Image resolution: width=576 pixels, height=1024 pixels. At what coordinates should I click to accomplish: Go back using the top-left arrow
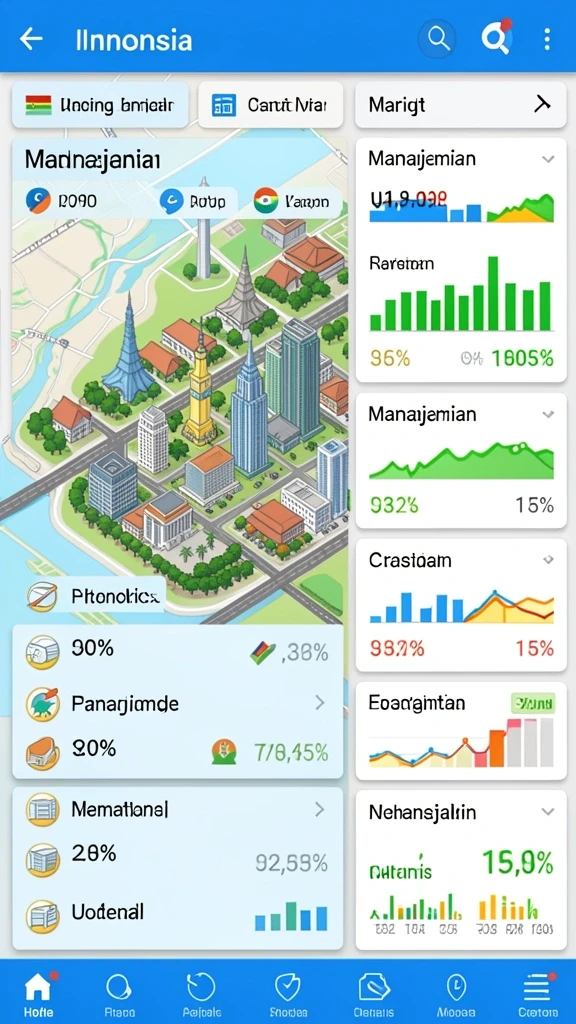click(x=31, y=39)
